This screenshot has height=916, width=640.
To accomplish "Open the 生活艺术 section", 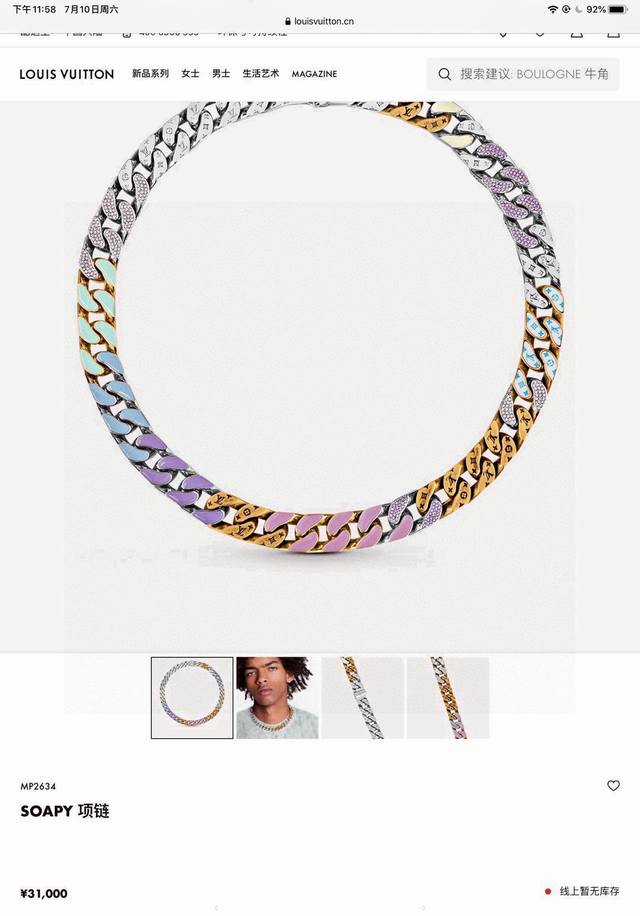I will (x=261, y=74).
